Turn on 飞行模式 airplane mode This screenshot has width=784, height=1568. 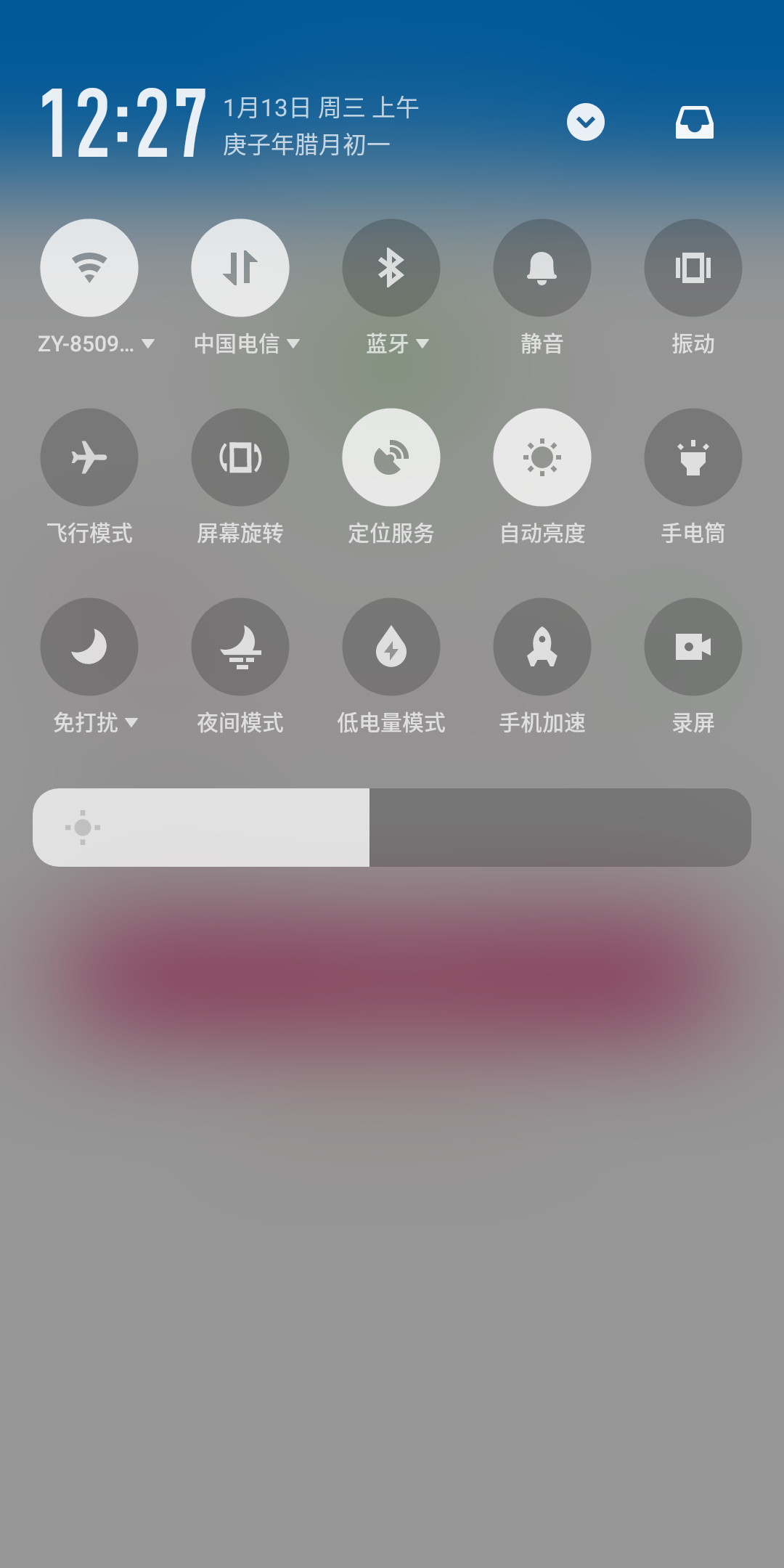89,457
